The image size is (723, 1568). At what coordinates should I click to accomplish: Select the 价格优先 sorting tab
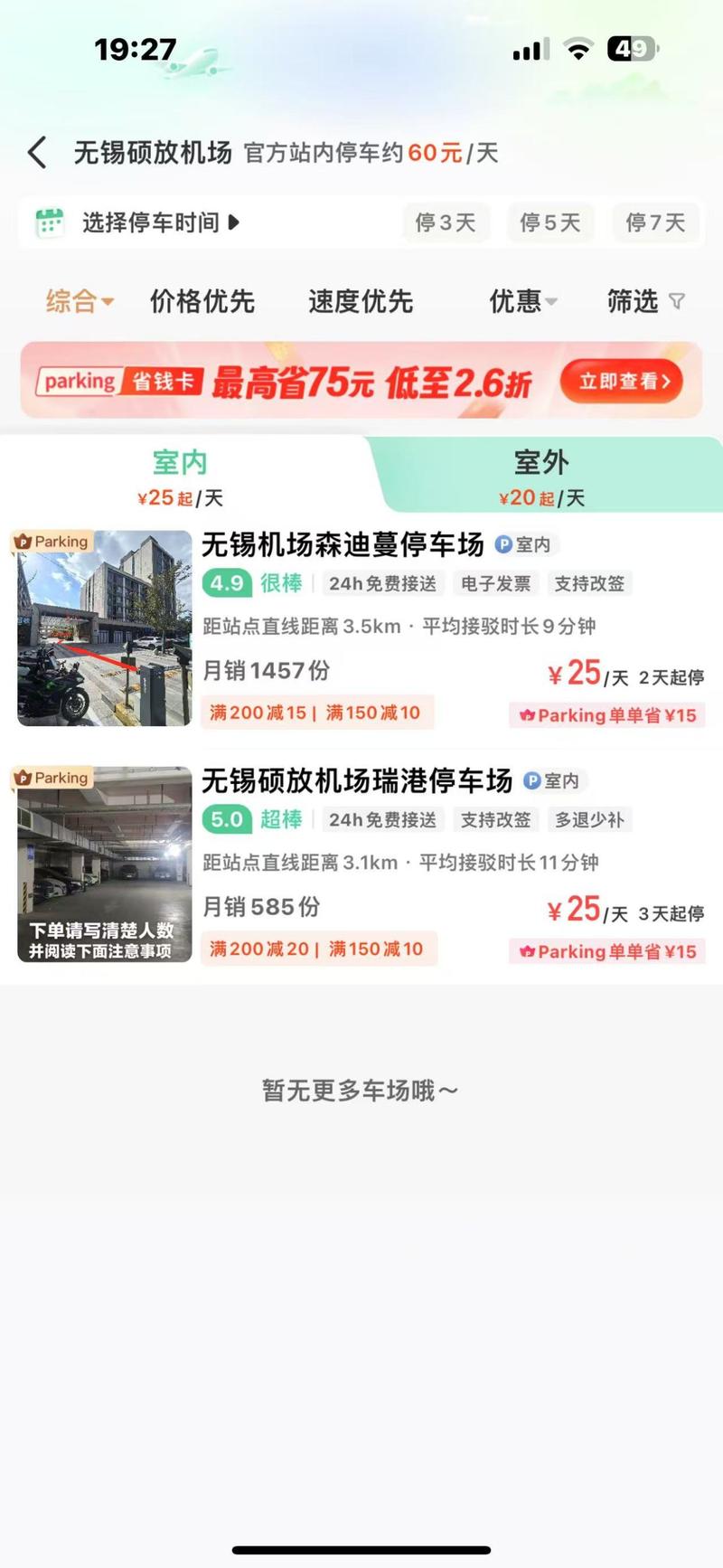pos(202,303)
